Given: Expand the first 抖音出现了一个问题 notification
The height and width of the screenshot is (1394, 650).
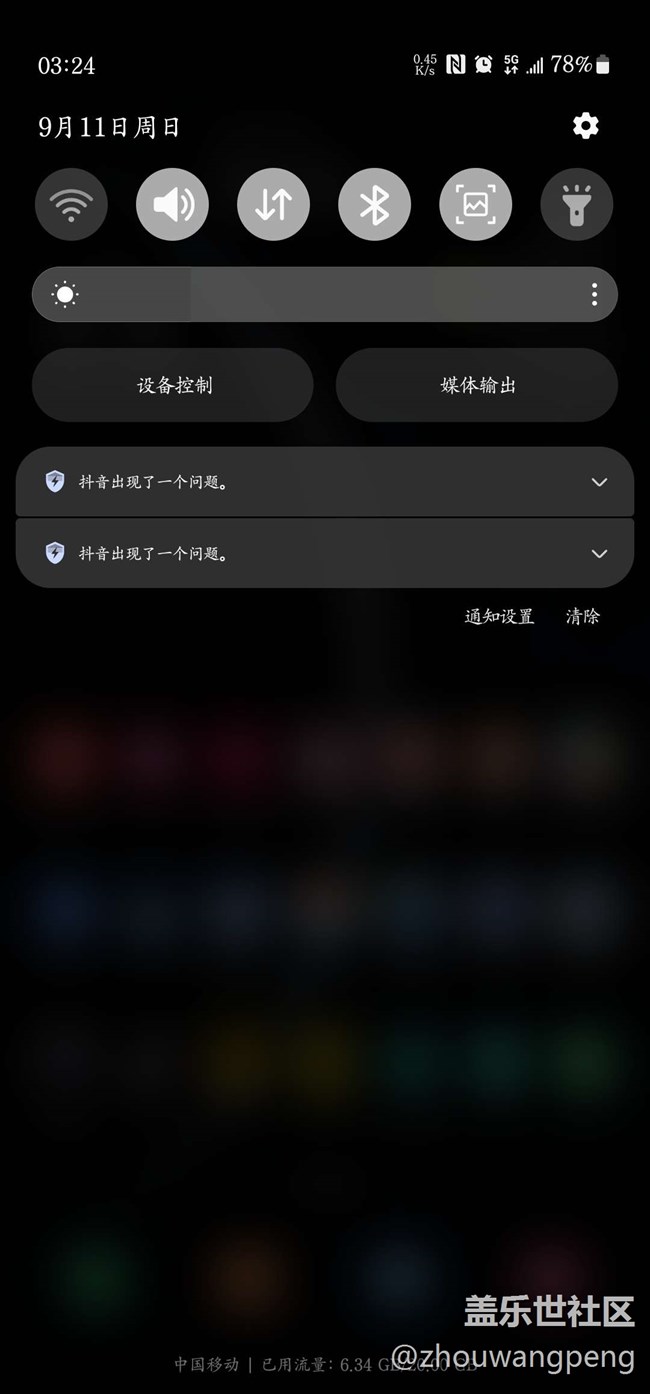Looking at the screenshot, I should tap(599, 482).
